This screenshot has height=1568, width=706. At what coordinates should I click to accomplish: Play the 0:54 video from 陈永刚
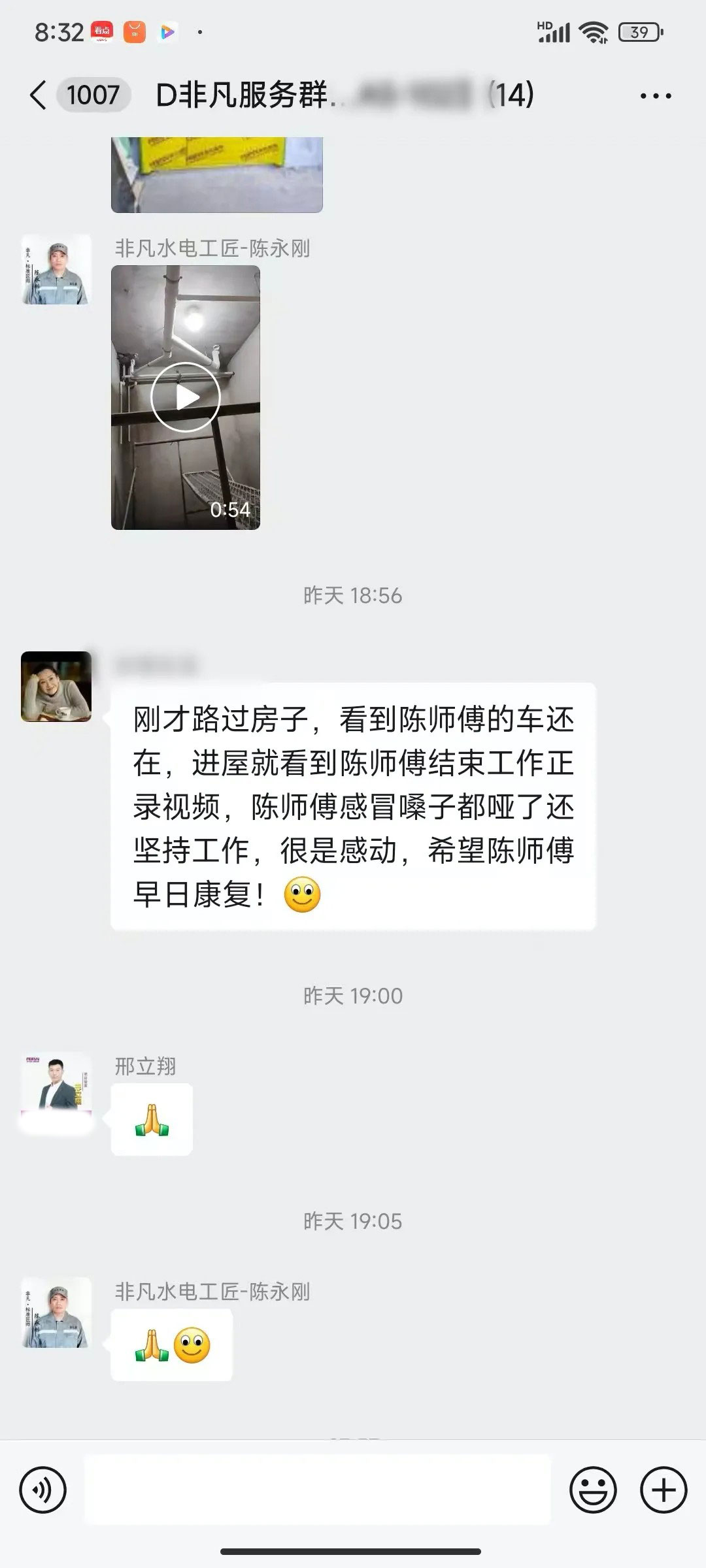pyautogui.click(x=186, y=397)
